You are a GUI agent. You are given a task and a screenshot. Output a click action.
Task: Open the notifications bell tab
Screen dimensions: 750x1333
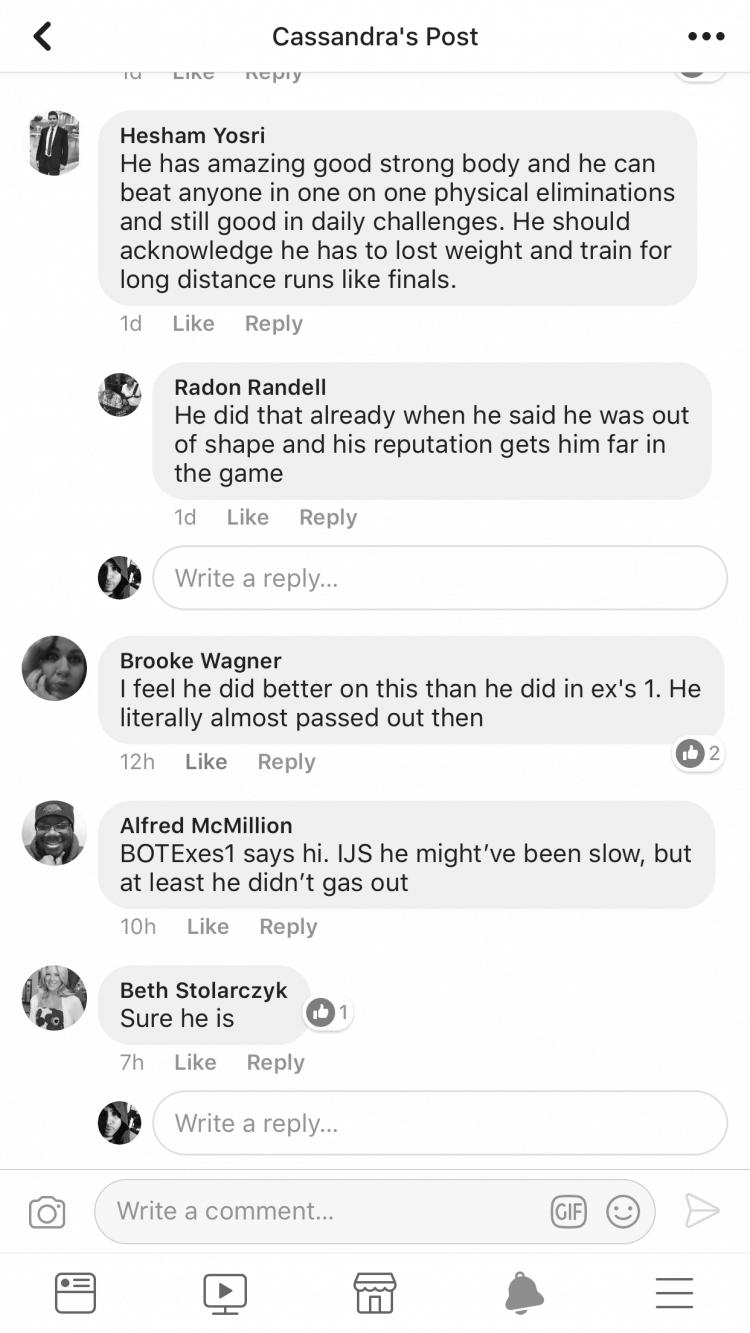[524, 1293]
